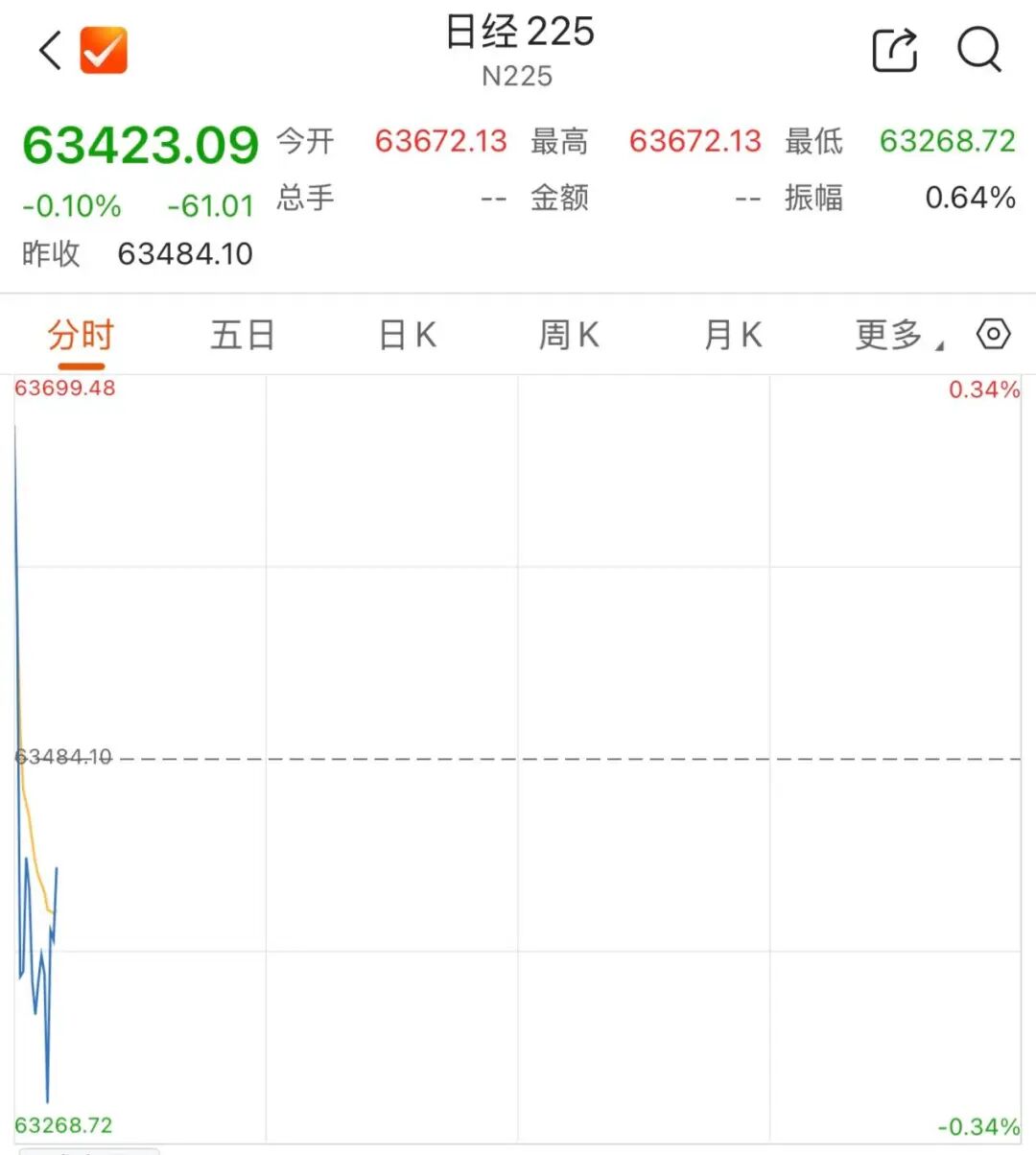Open the search icon
This screenshot has height=1155, width=1036.
979,50
